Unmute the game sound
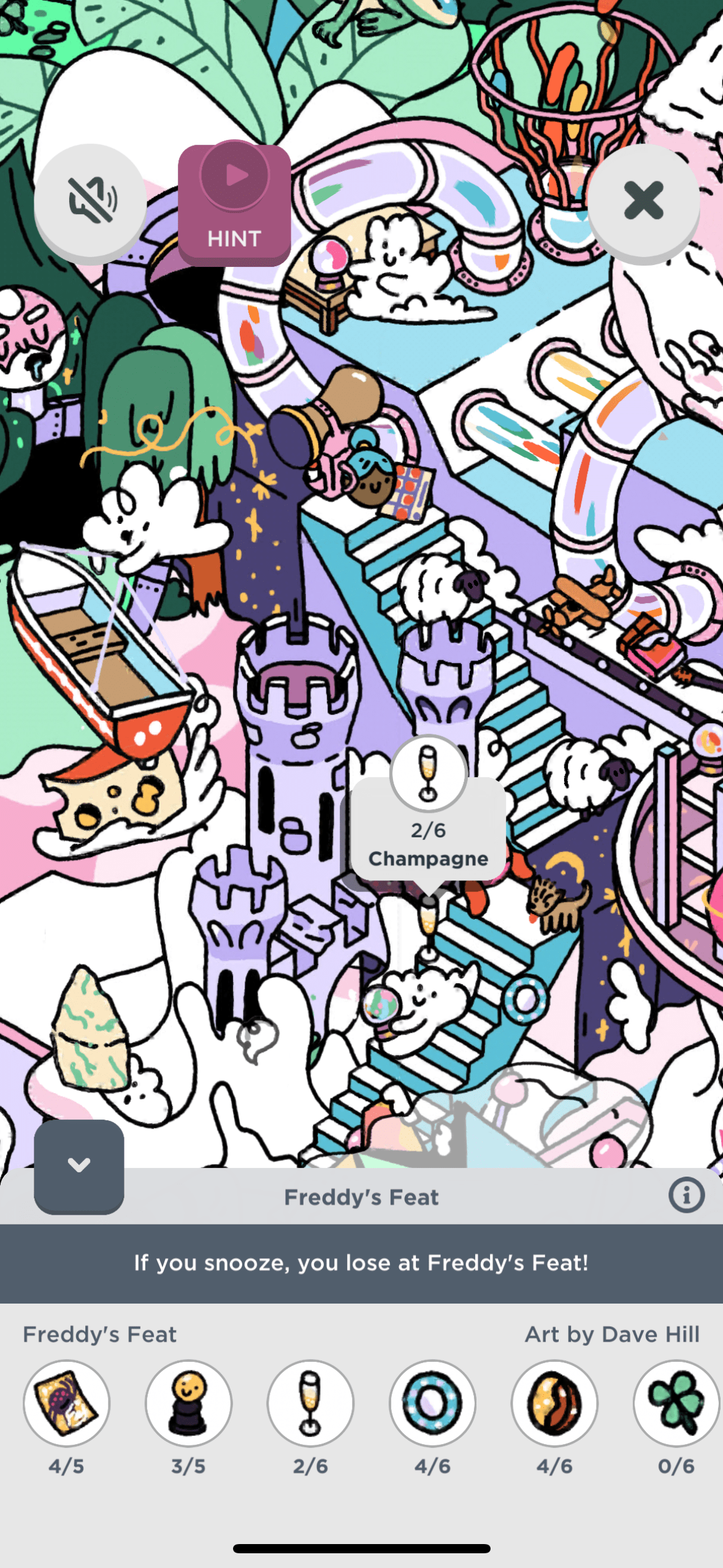 pyautogui.click(x=90, y=200)
